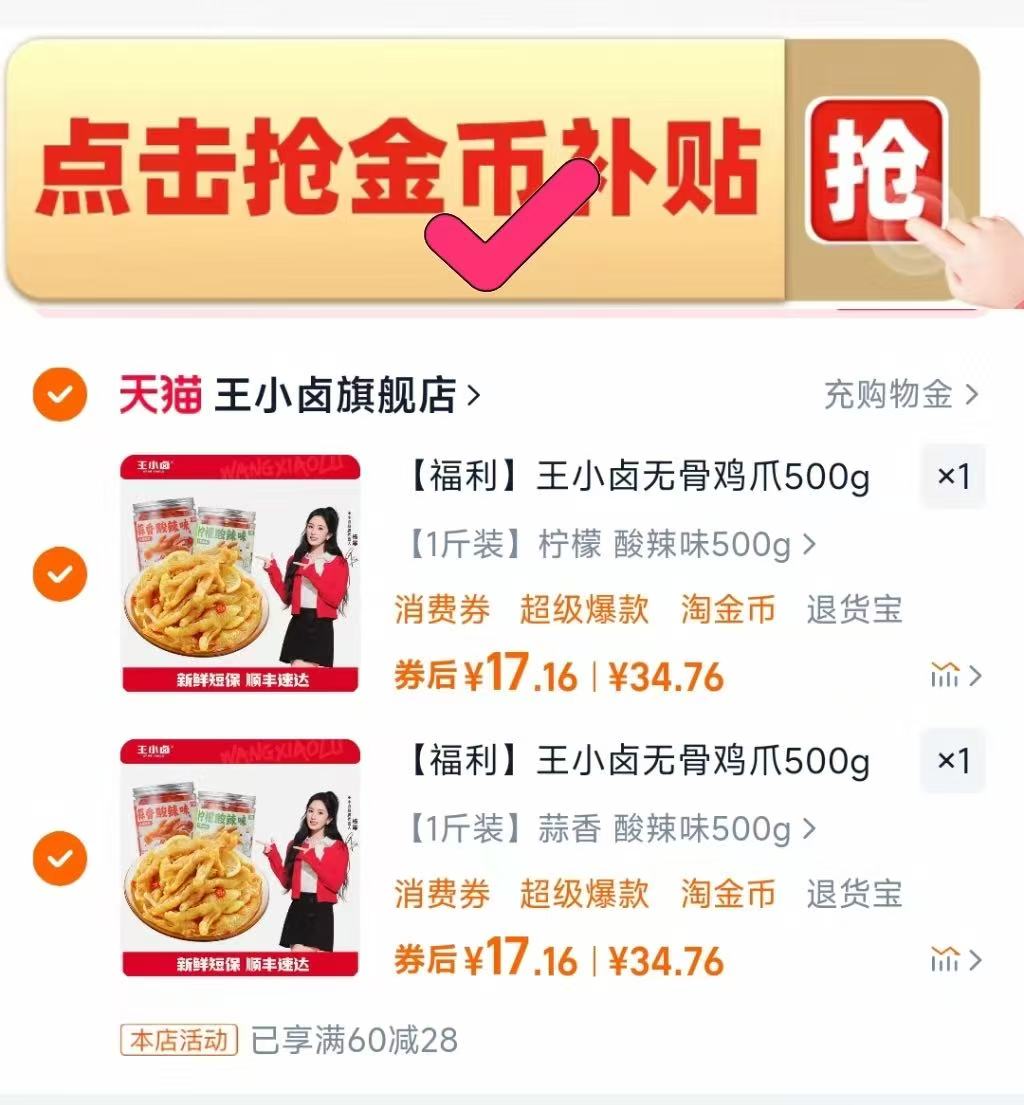Click the Tmall 天猫 logo
1024x1105 pixels.
point(160,394)
